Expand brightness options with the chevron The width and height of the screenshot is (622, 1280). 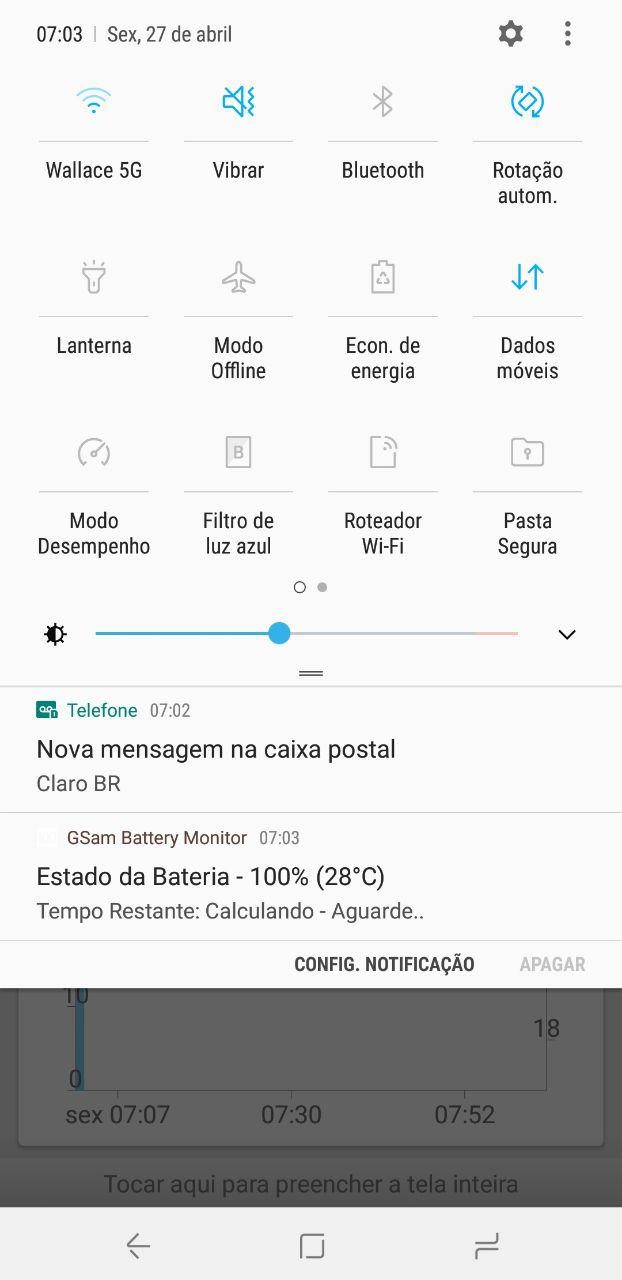567,634
